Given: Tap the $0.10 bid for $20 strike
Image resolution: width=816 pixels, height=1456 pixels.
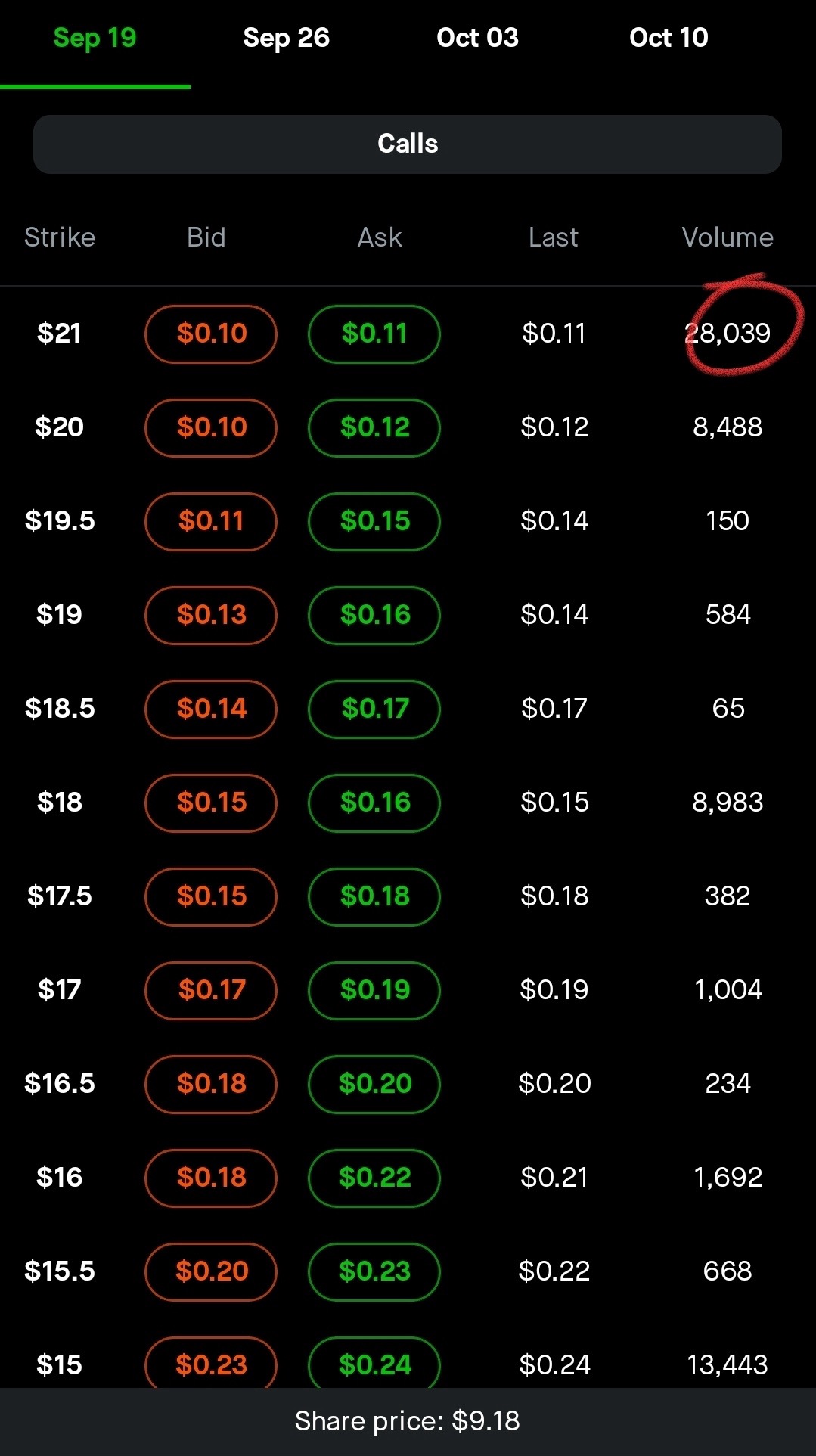Looking at the screenshot, I should [x=211, y=427].
